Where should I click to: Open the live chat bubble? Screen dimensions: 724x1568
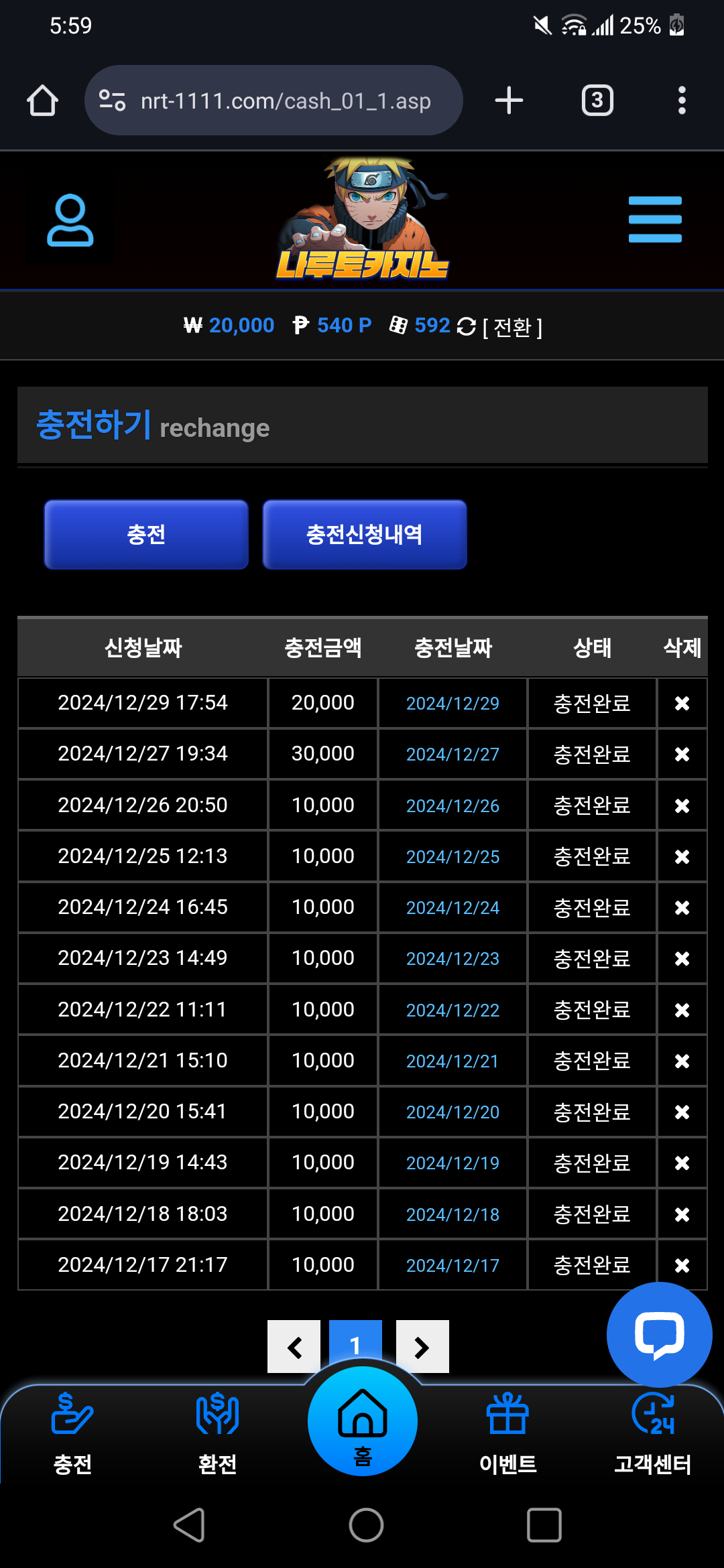point(659,1335)
